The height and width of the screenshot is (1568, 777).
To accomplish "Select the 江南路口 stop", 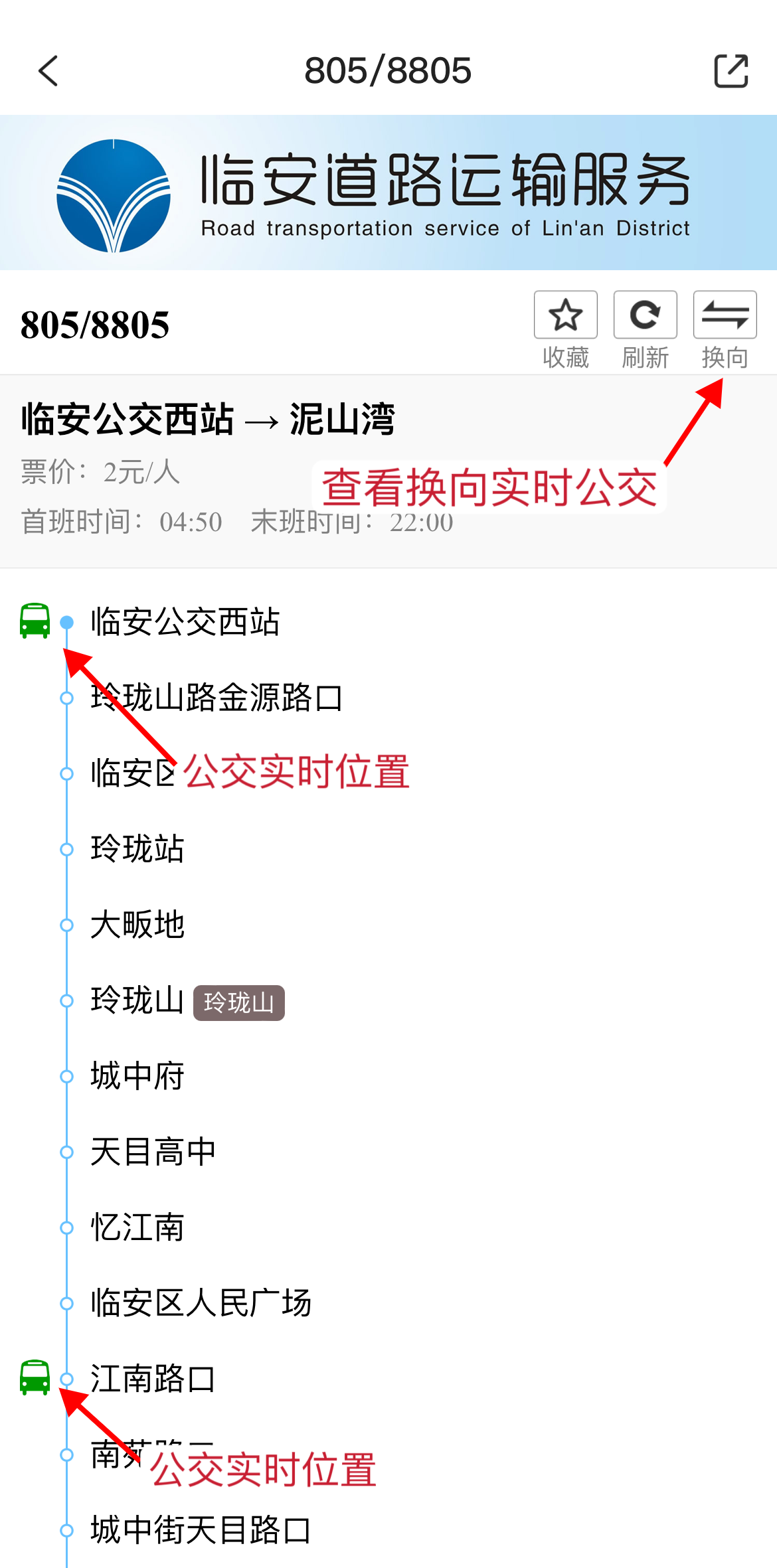I will tap(153, 1379).
